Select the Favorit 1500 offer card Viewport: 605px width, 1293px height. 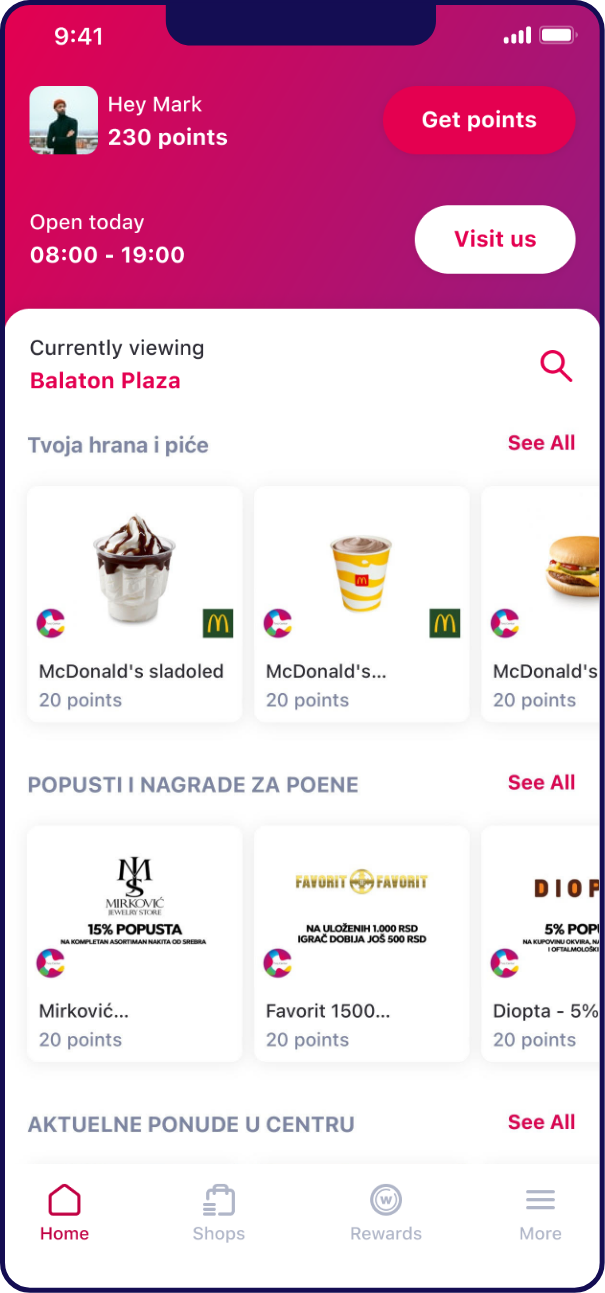(361, 944)
